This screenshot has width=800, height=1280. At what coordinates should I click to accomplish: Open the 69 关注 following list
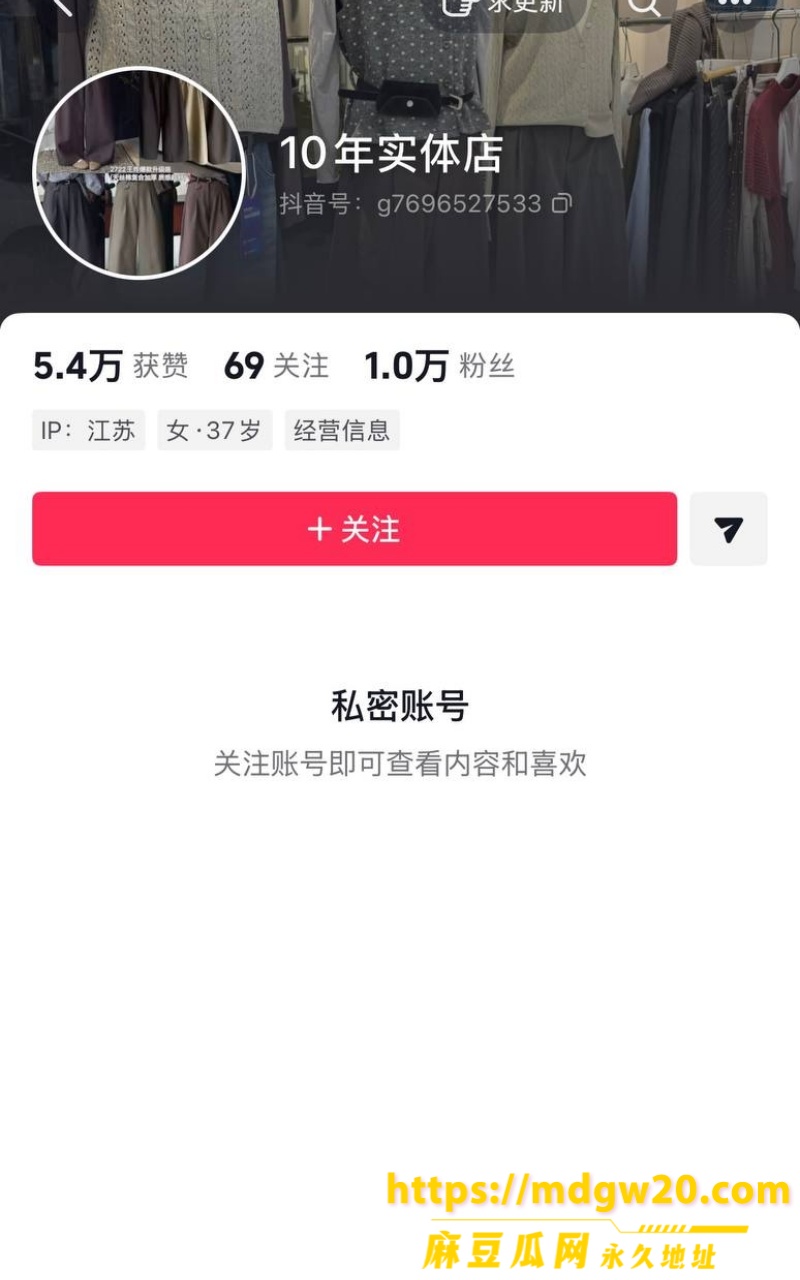coord(276,366)
